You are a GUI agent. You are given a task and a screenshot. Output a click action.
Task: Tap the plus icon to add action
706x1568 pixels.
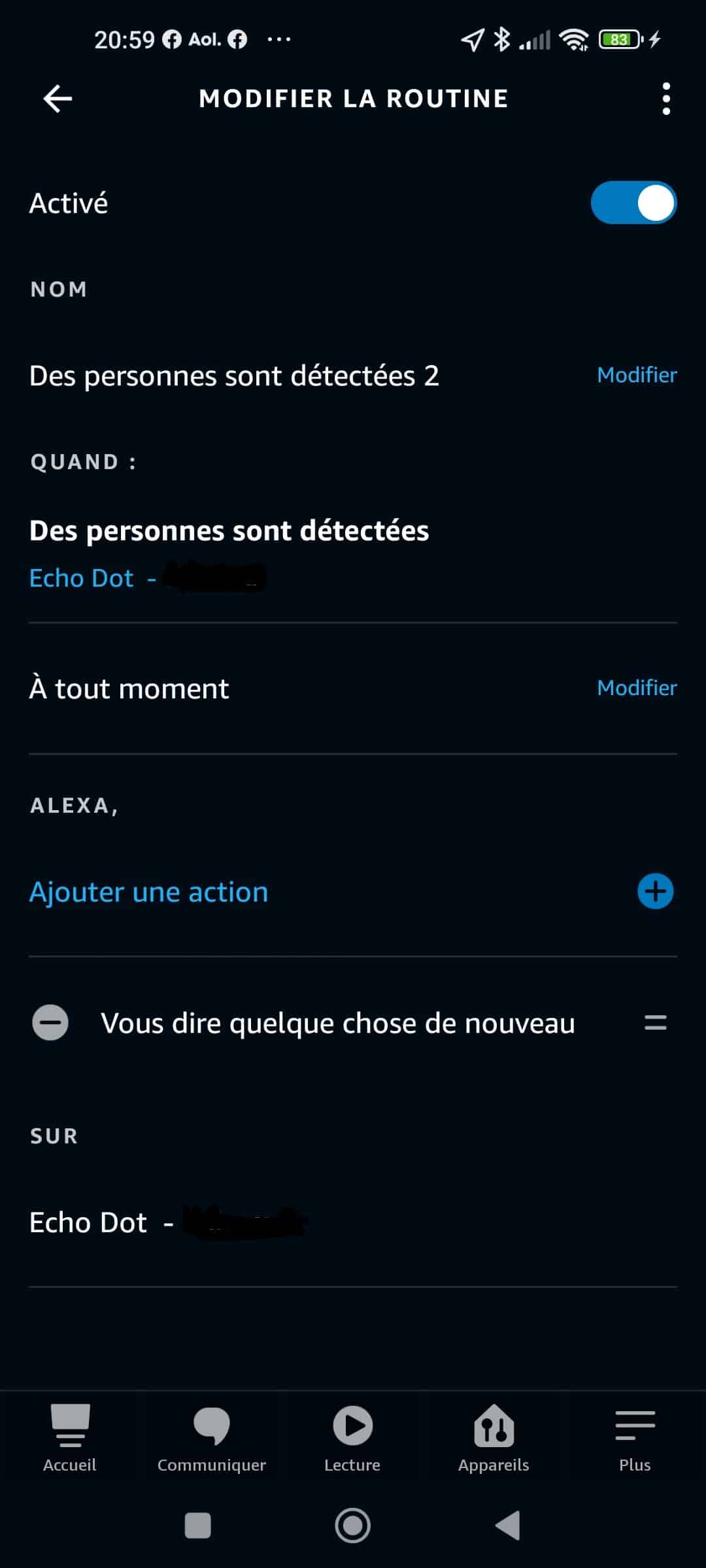[655, 891]
